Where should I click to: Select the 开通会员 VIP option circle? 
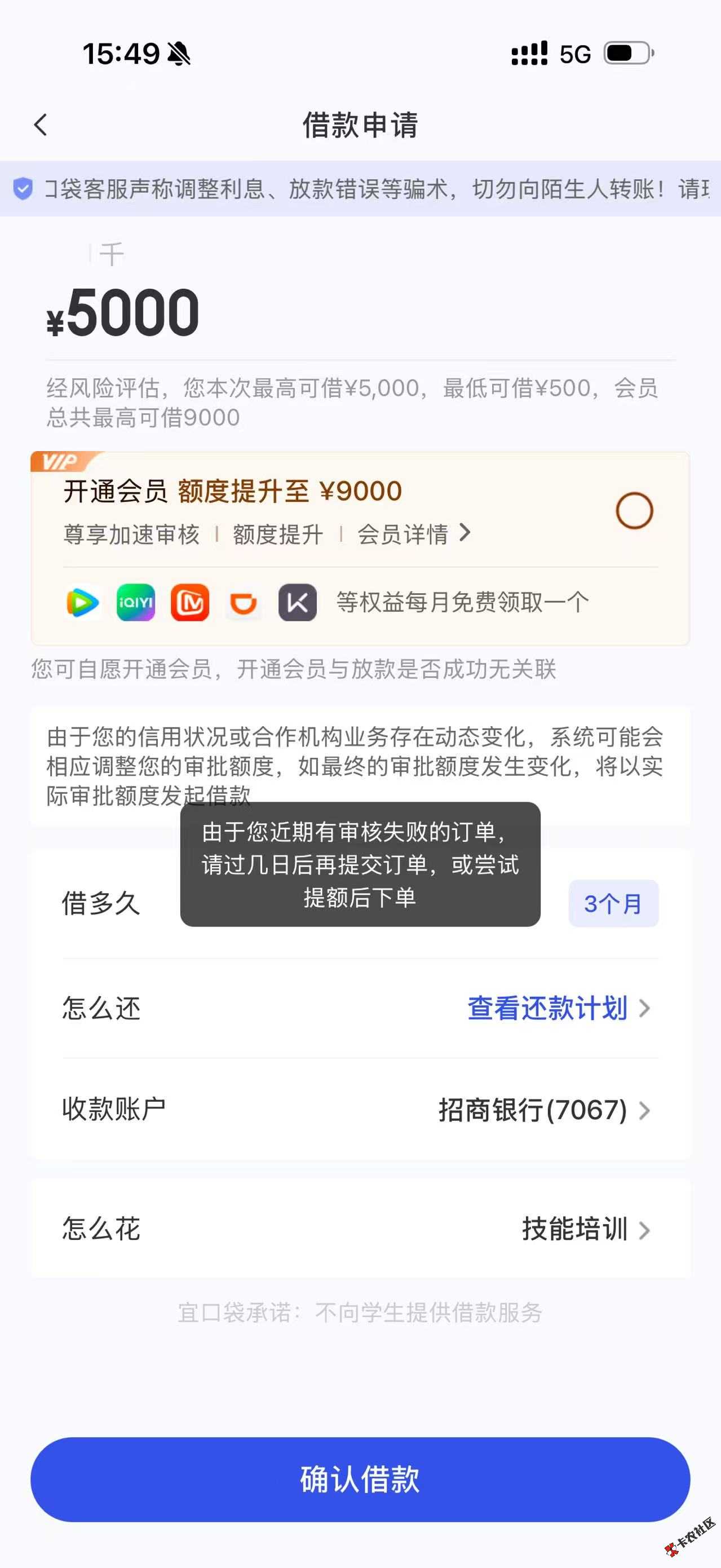[x=634, y=510]
